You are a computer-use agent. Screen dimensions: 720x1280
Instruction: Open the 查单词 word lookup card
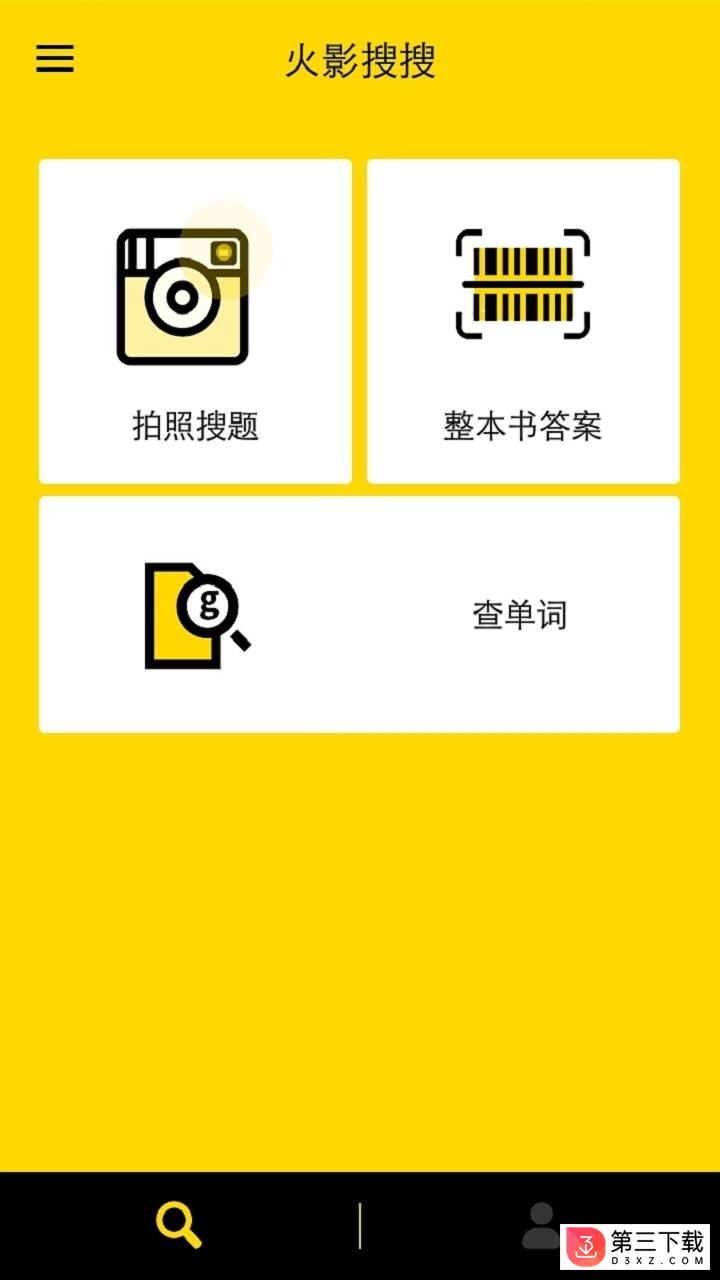coord(359,614)
